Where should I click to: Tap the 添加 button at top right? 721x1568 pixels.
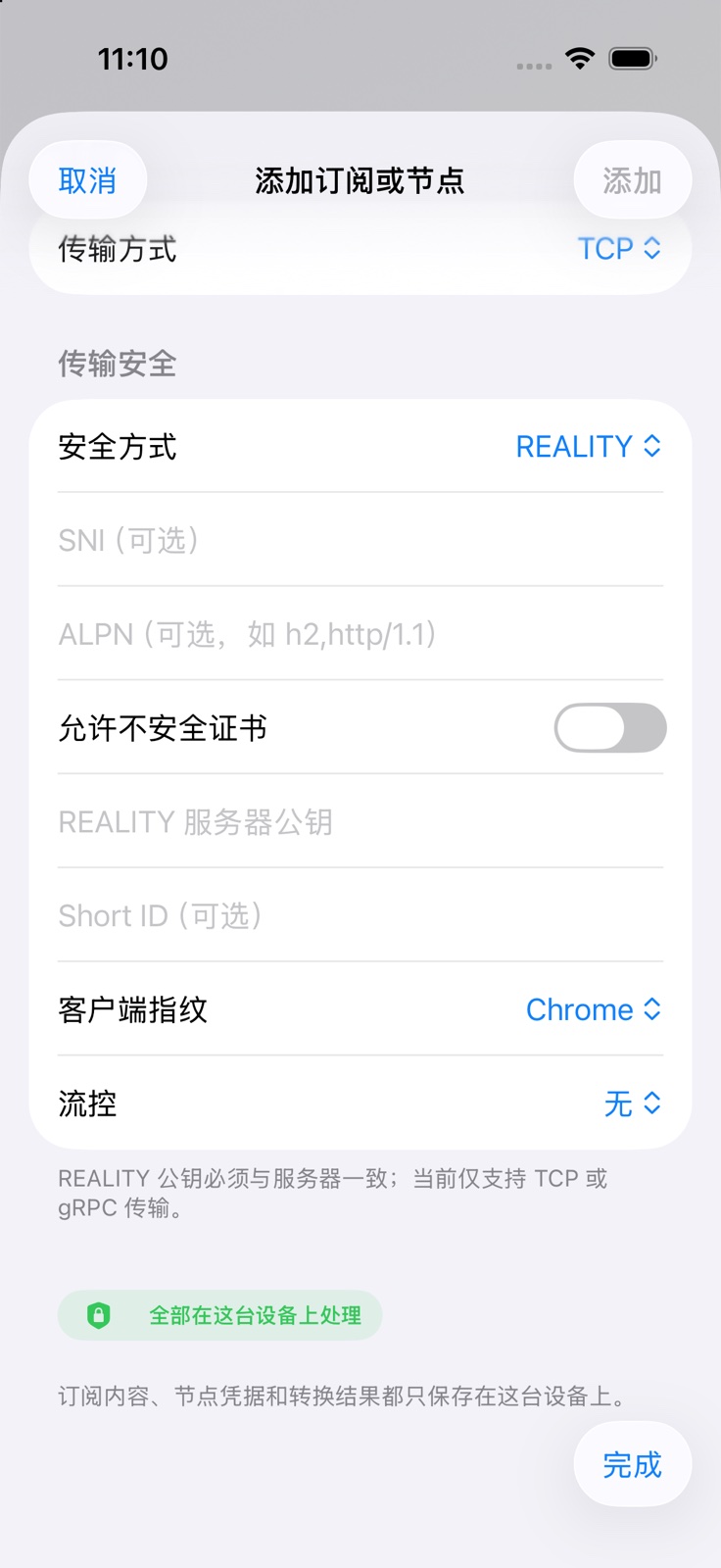632,180
